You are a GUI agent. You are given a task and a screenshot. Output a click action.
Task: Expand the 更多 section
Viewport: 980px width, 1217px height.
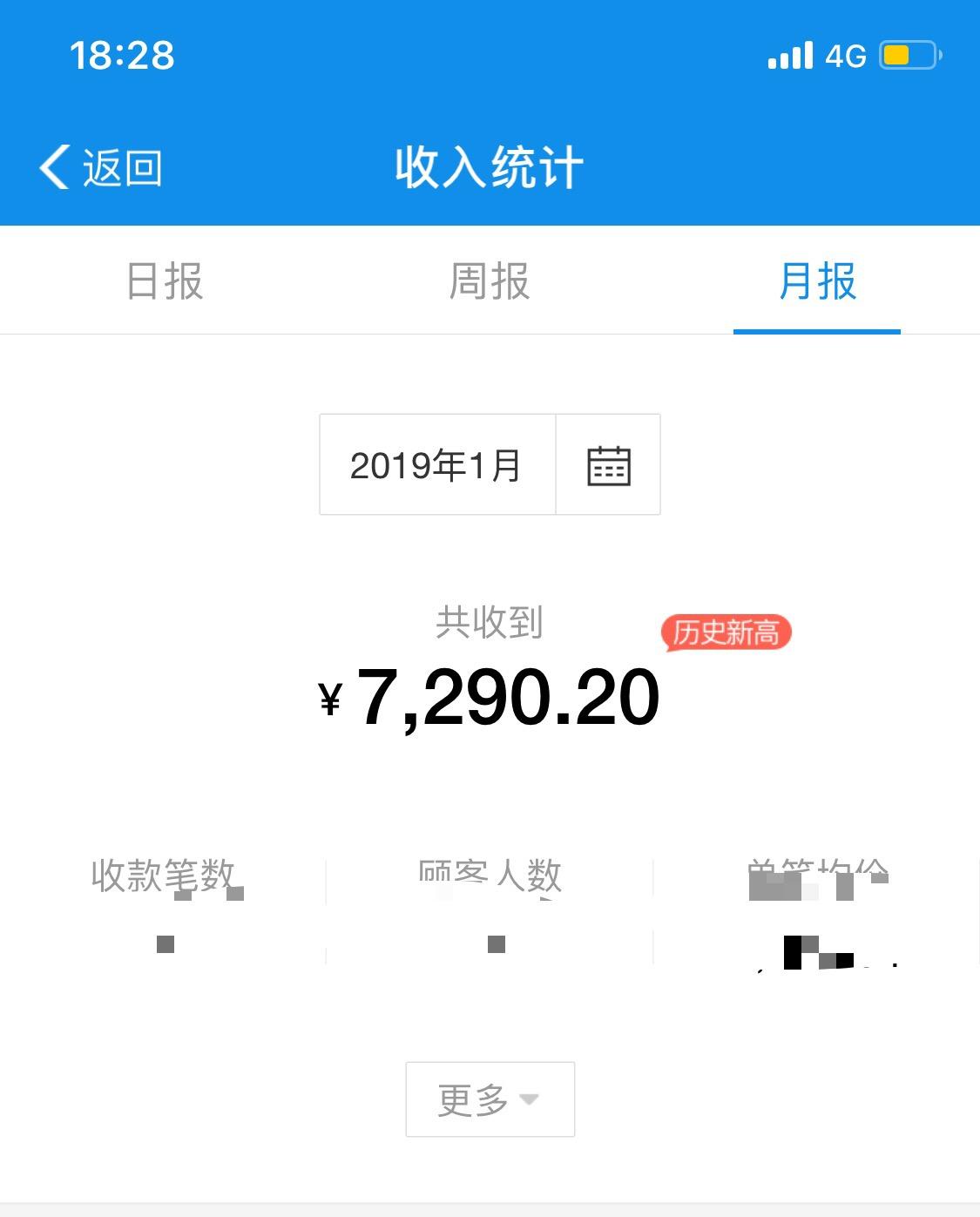490,1099
